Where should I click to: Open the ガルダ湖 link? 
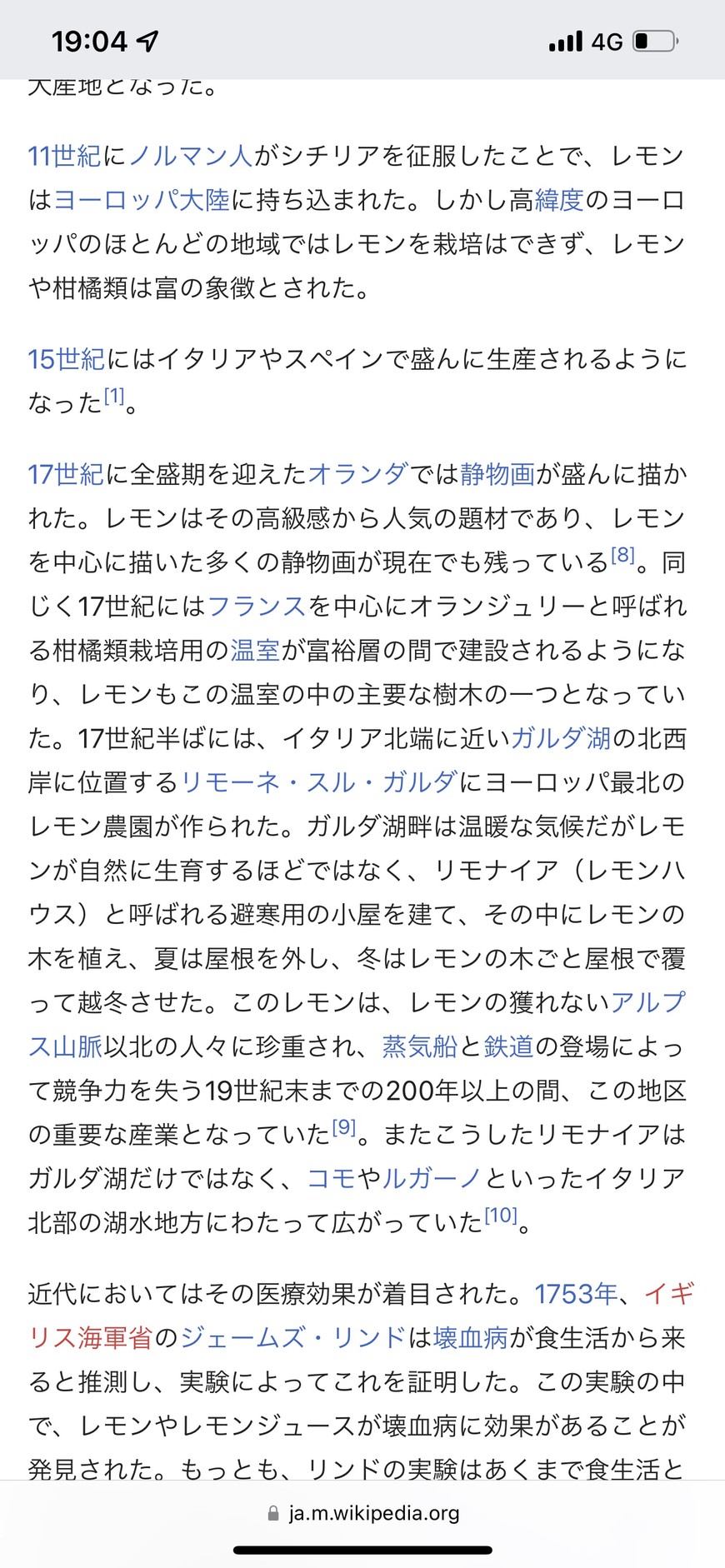click(561, 738)
